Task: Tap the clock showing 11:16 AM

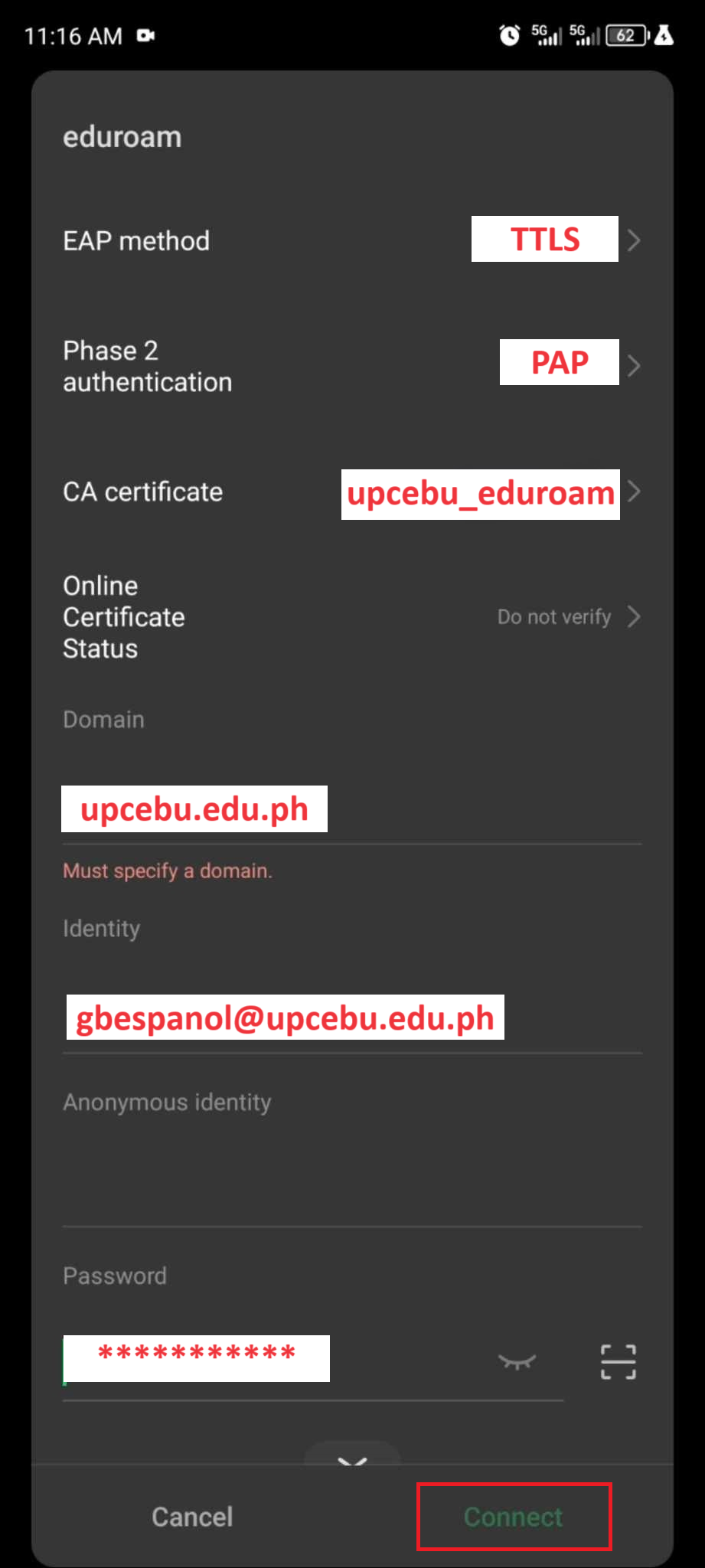Action: 73,34
